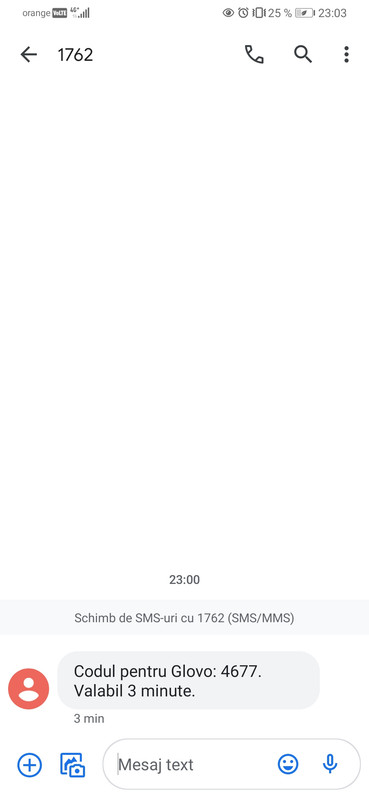Open the plus attachment menu
The image size is (369, 800).
[x=30, y=764]
